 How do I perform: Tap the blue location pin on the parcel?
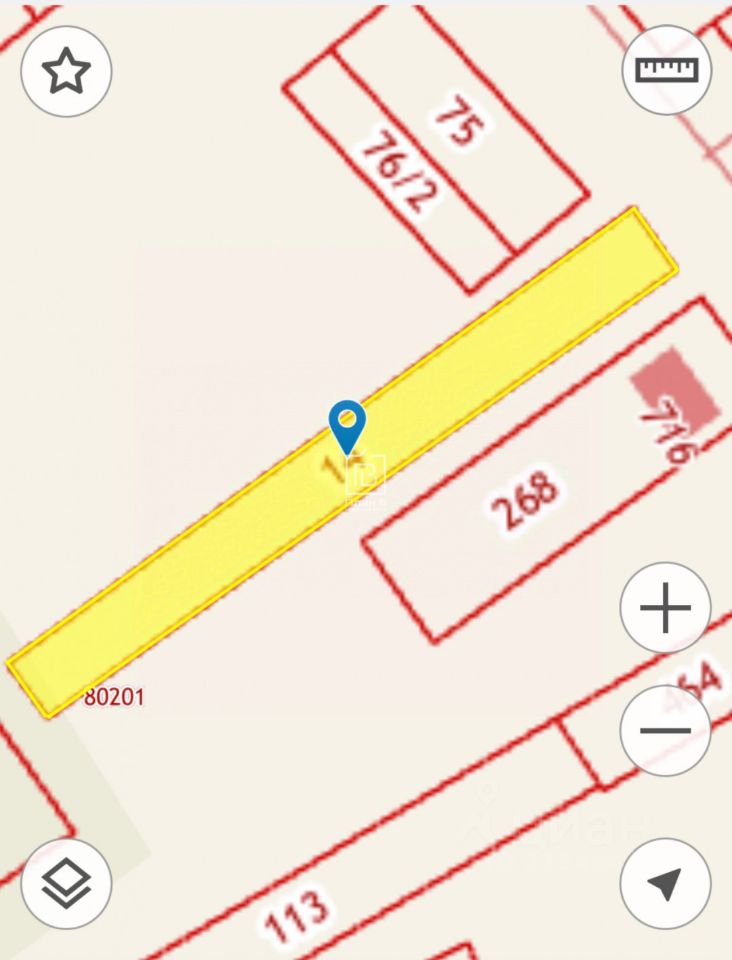click(347, 426)
